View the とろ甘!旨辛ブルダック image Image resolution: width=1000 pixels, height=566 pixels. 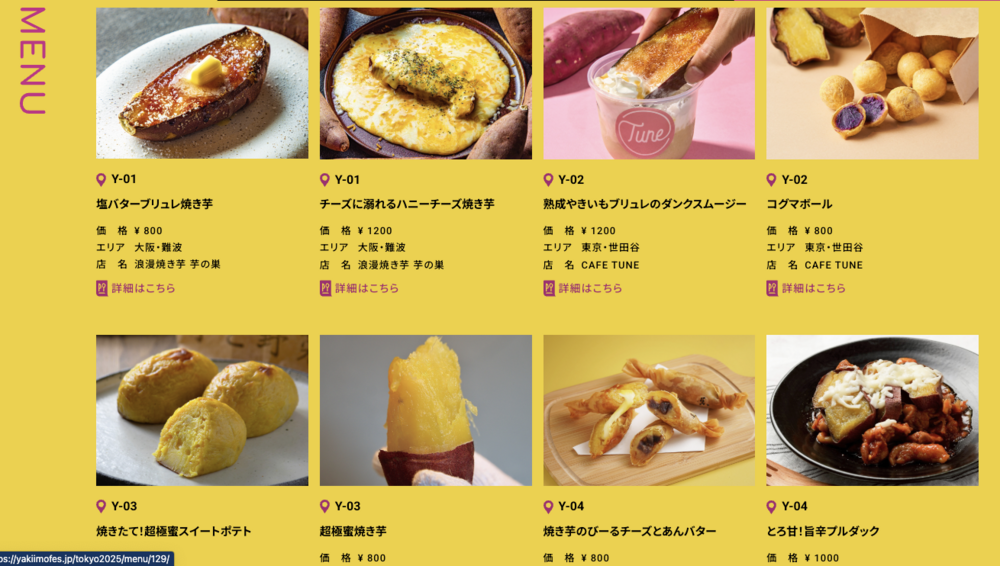pos(872,410)
